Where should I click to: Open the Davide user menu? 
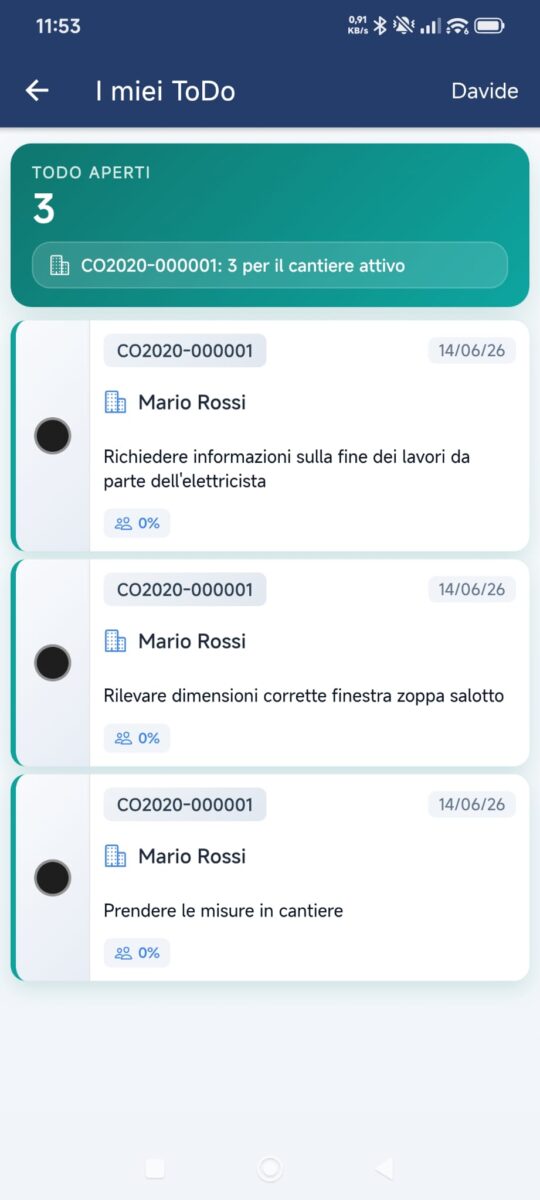tap(485, 91)
